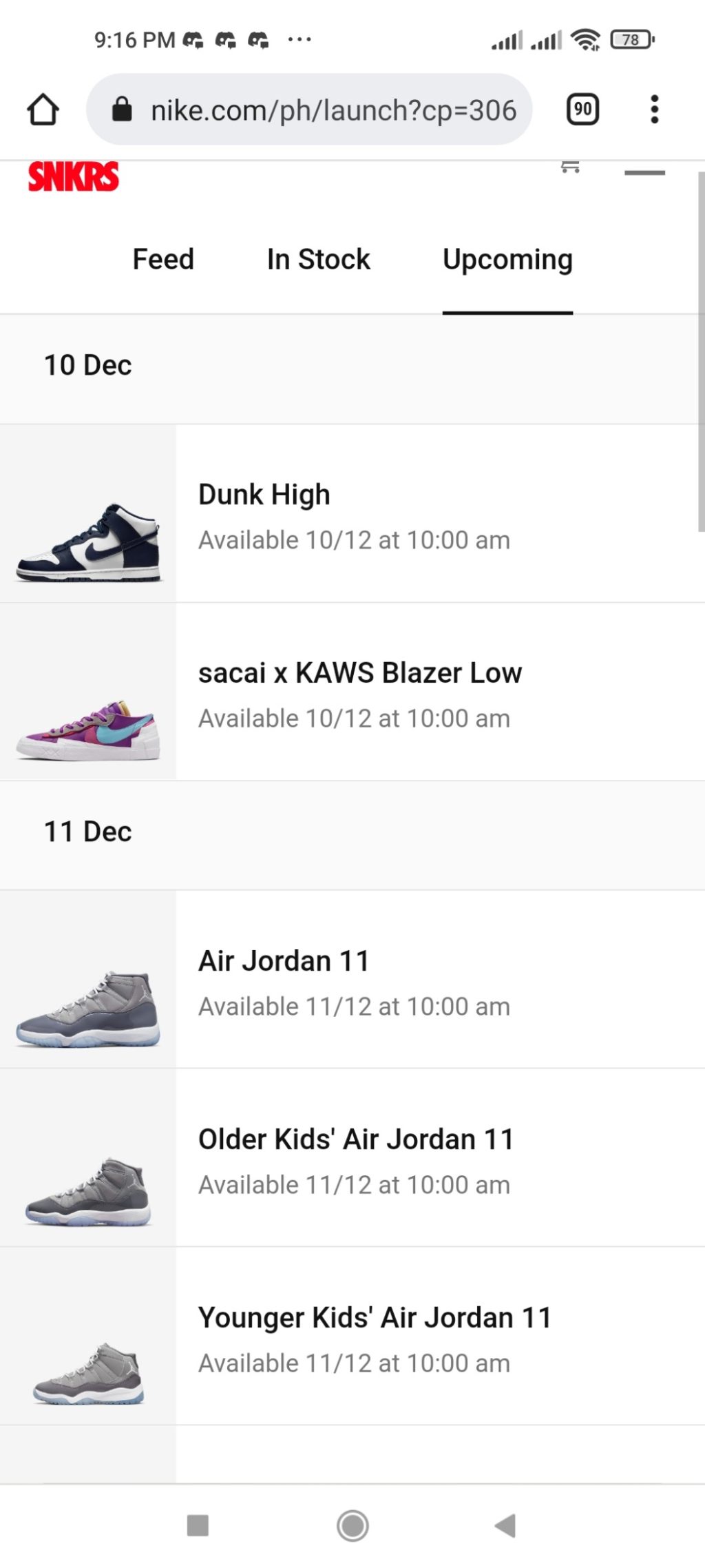The width and height of the screenshot is (705, 1568).
Task: Tap the SNKRS logo link
Action: coord(73,176)
